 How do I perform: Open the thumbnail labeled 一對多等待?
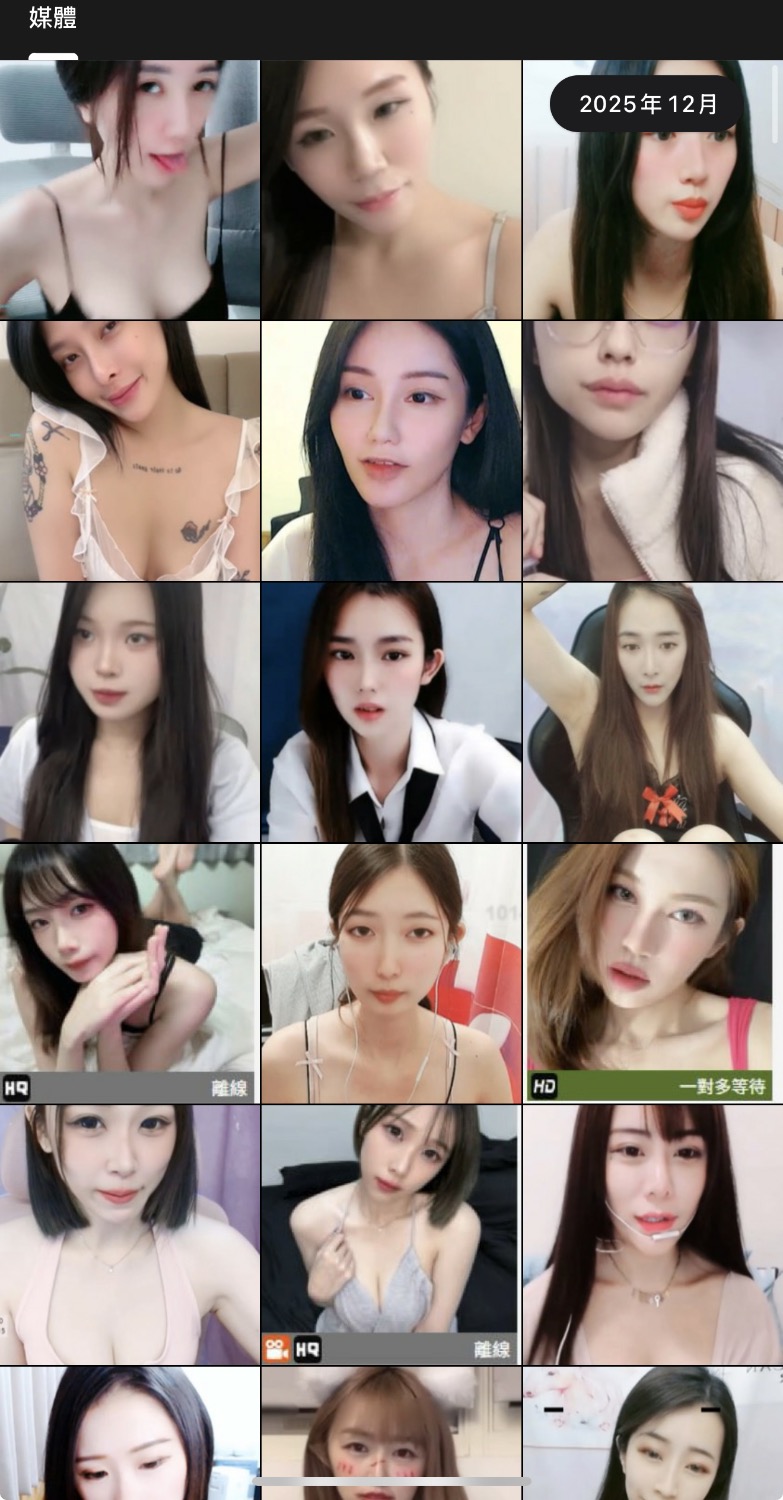tap(652, 973)
